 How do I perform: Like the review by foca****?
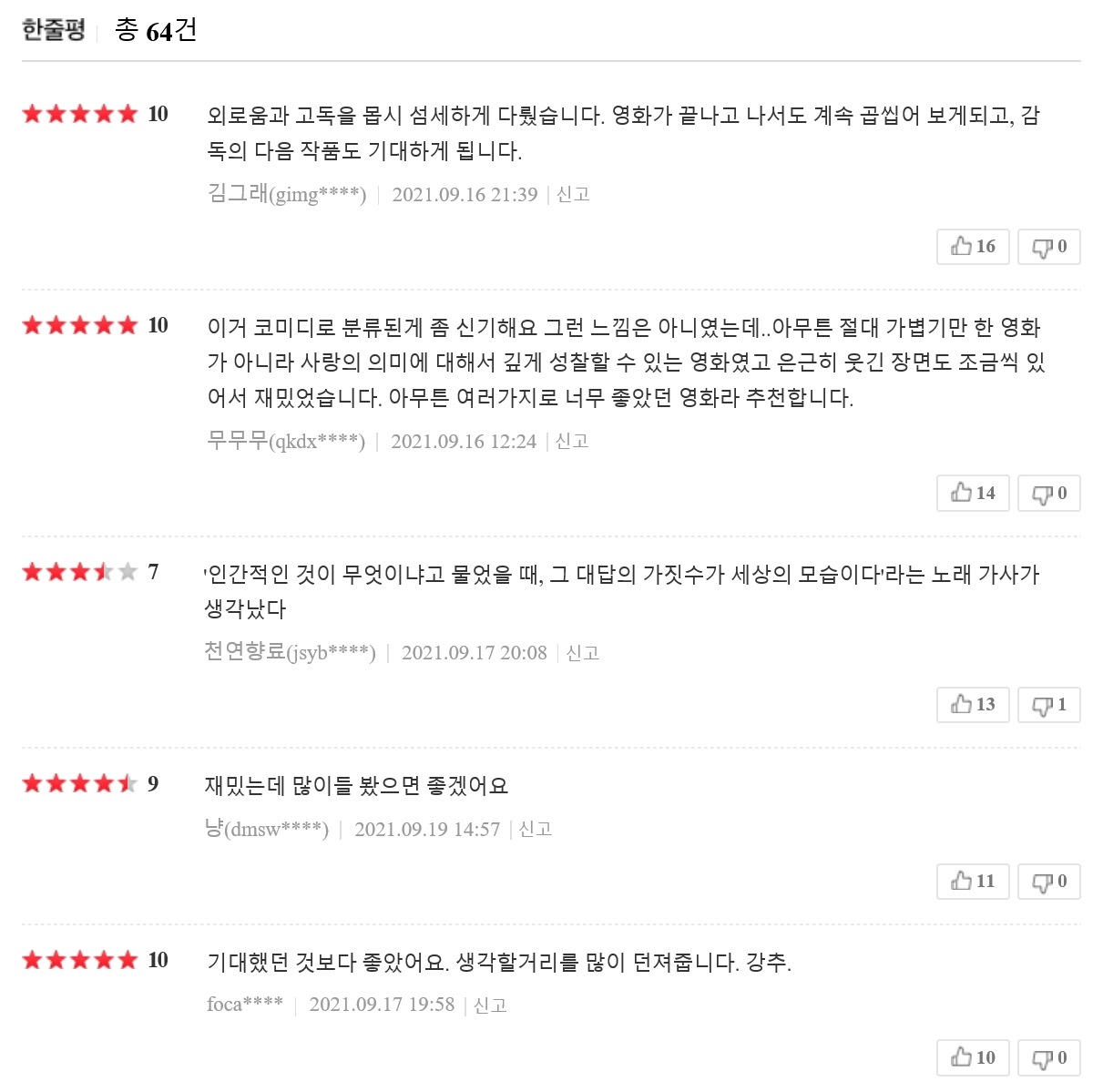pyautogui.click(x=973, y=1058)
